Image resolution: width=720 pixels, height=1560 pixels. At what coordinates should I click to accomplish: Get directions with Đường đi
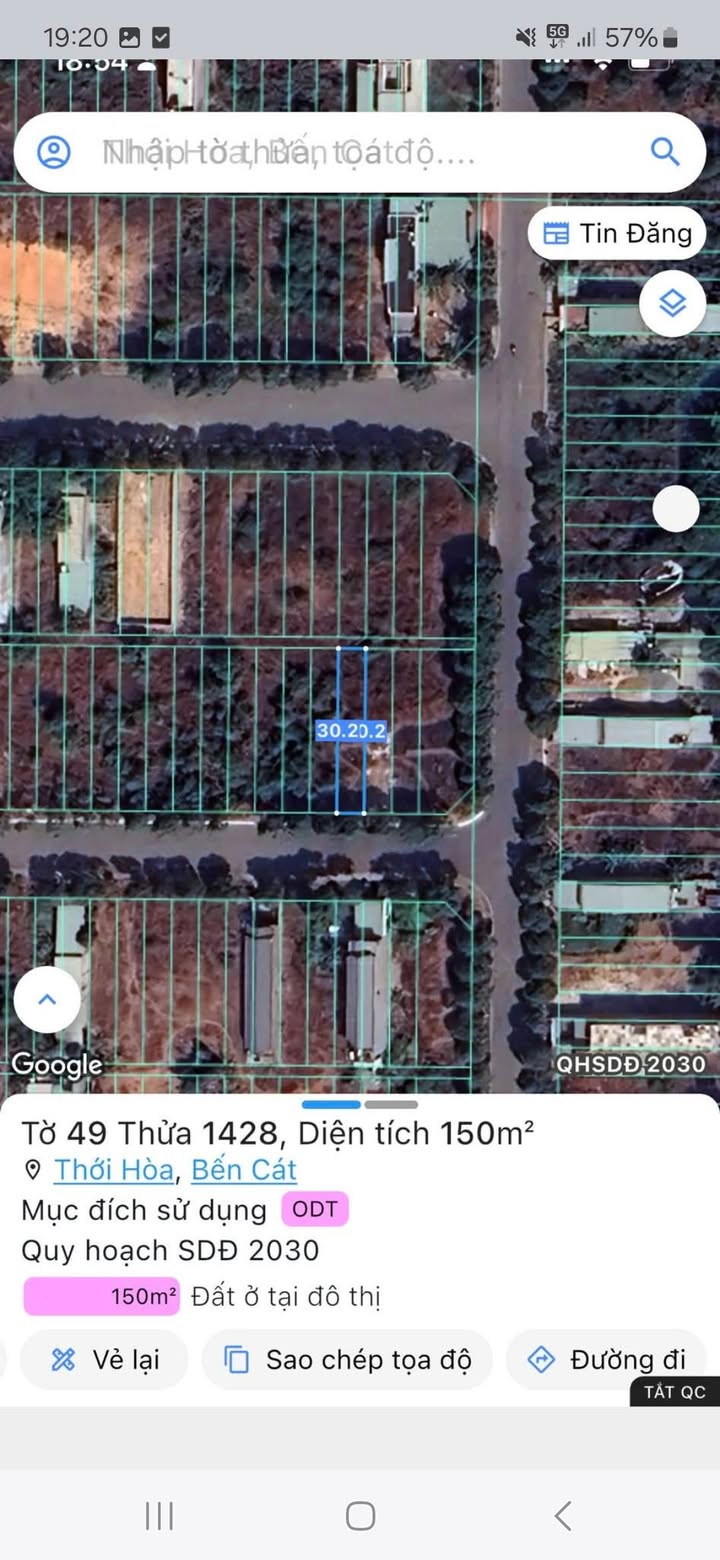607,1359
